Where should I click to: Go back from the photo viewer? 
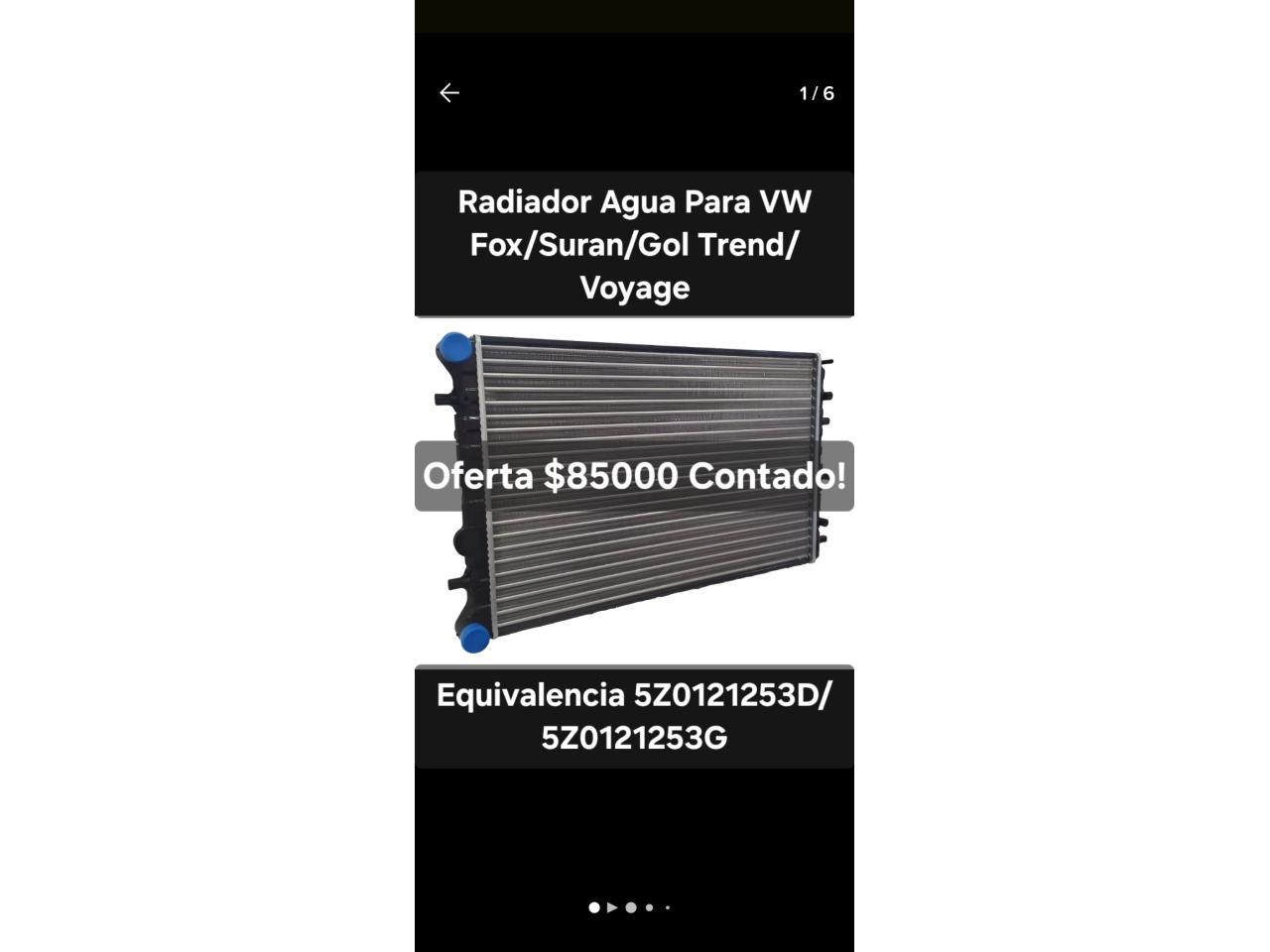click(449, 93)
